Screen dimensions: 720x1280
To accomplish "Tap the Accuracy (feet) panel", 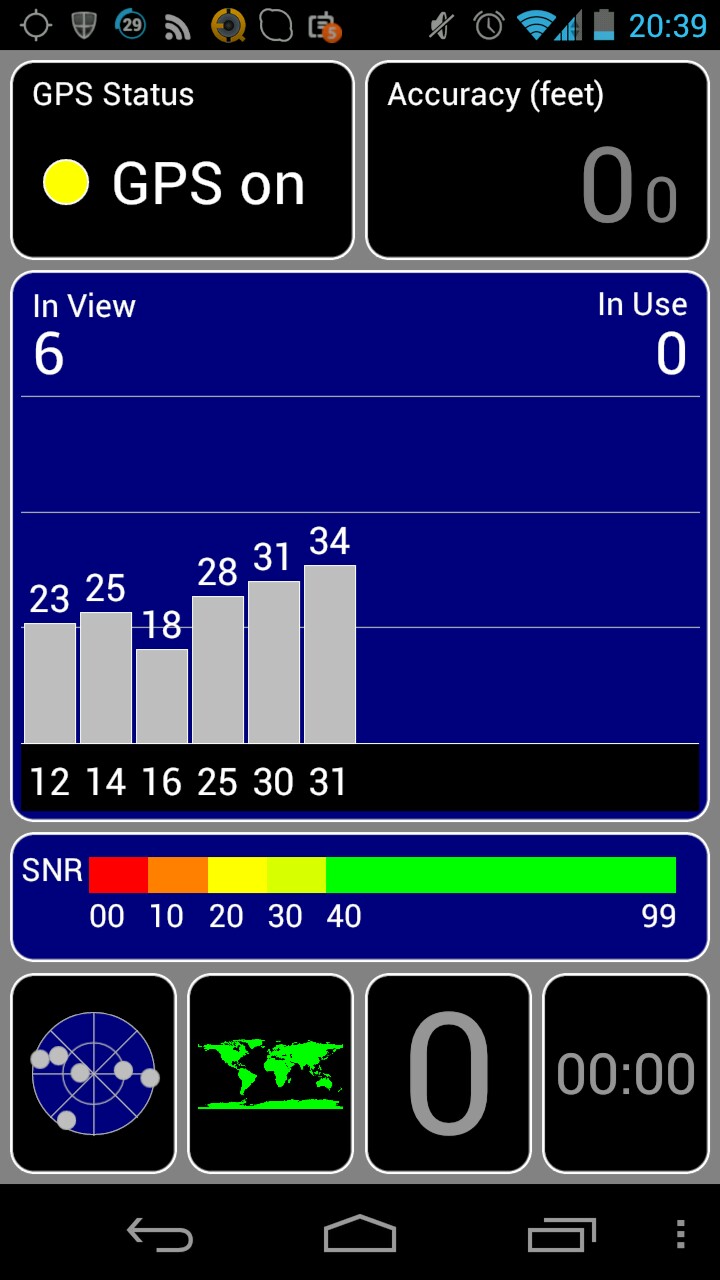I will tap(538, 160).
